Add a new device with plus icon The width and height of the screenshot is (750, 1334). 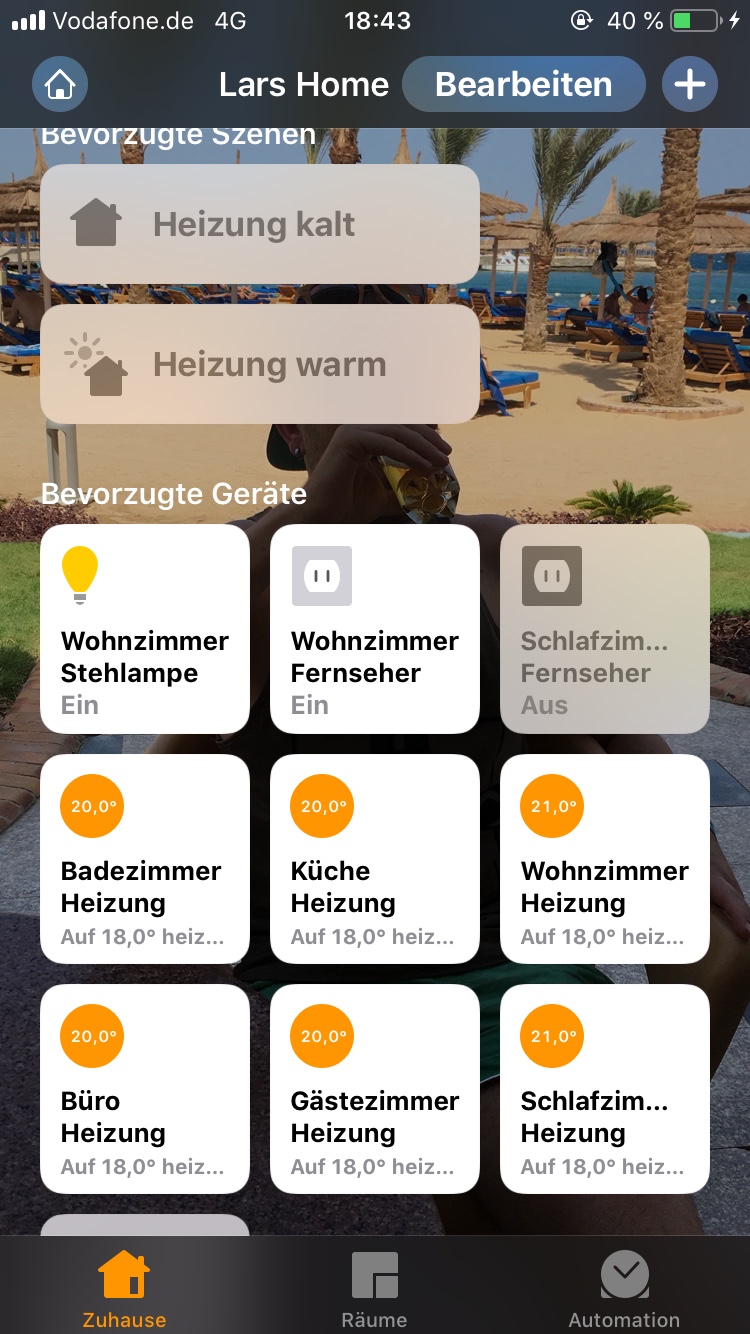pyautogui.click(x=689, y=84)
